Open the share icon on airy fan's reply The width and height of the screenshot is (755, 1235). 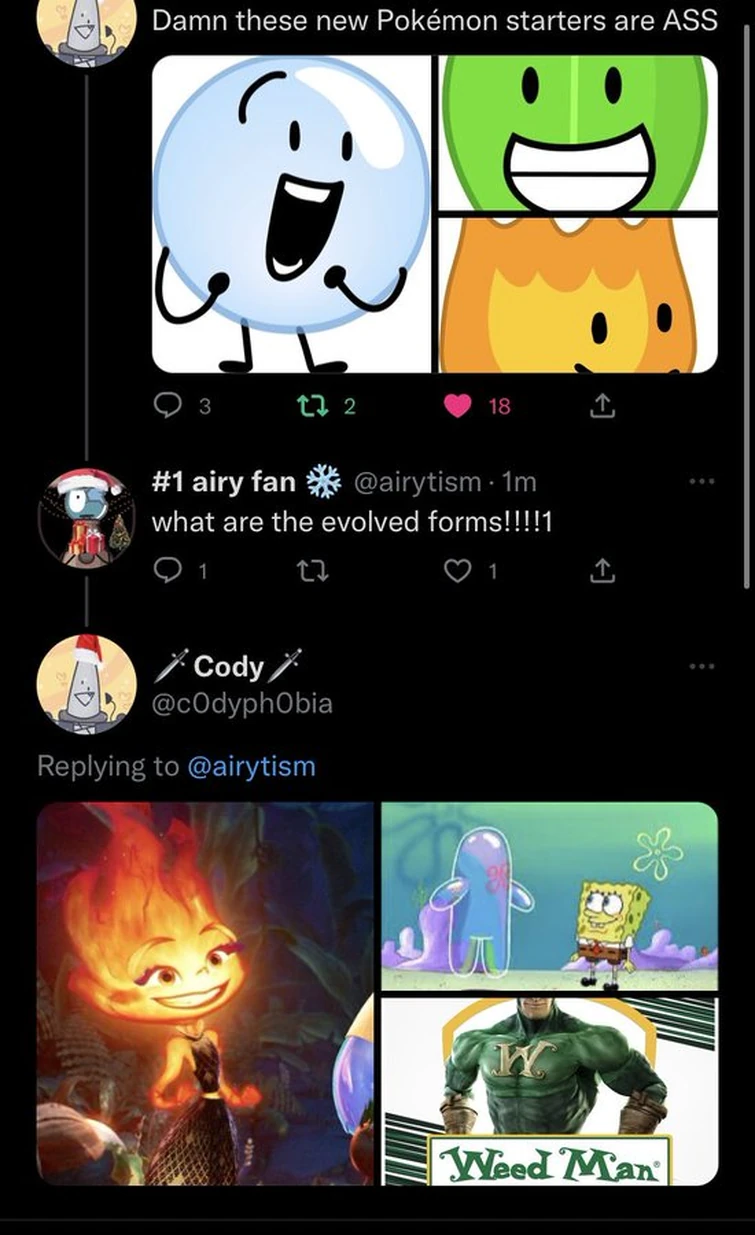pos(601,571)
